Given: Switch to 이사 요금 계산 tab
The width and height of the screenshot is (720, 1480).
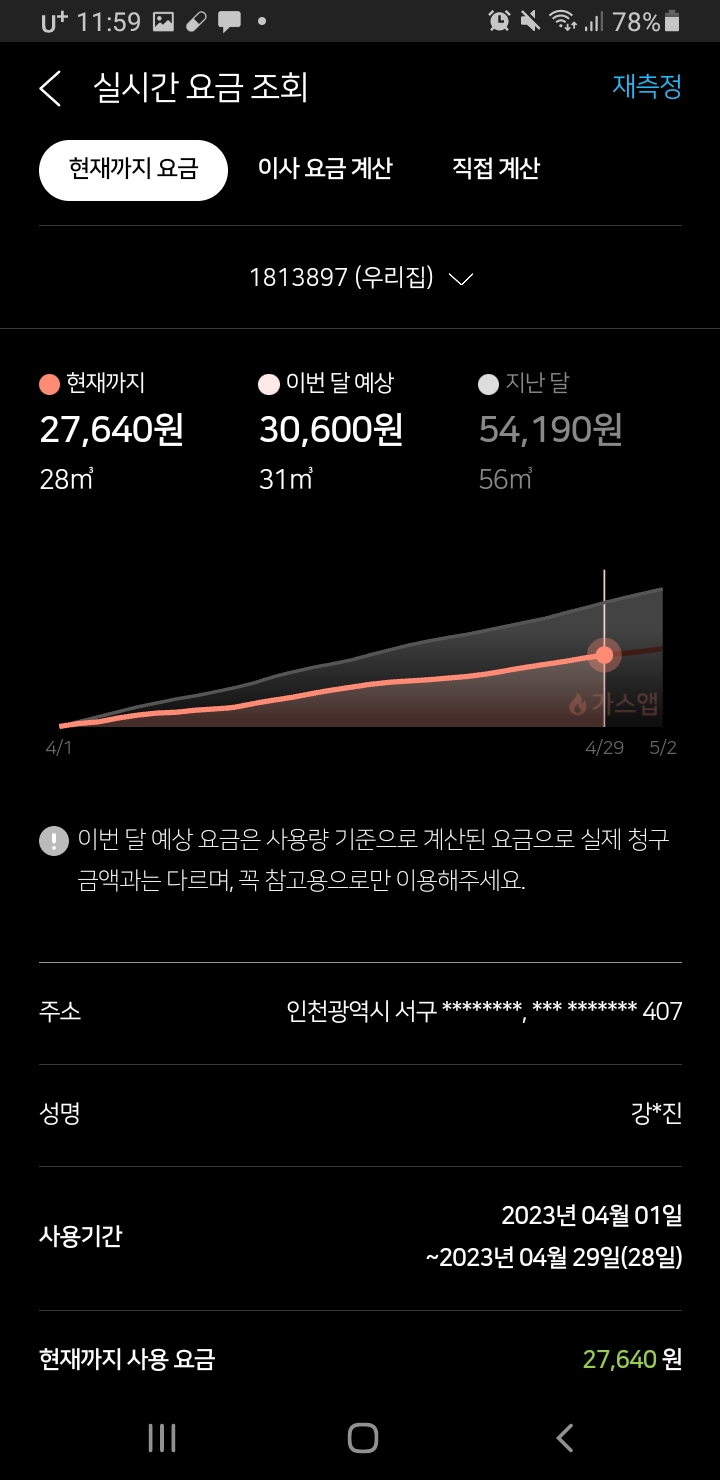Looking at the screenshot, I should click(325, 169).
